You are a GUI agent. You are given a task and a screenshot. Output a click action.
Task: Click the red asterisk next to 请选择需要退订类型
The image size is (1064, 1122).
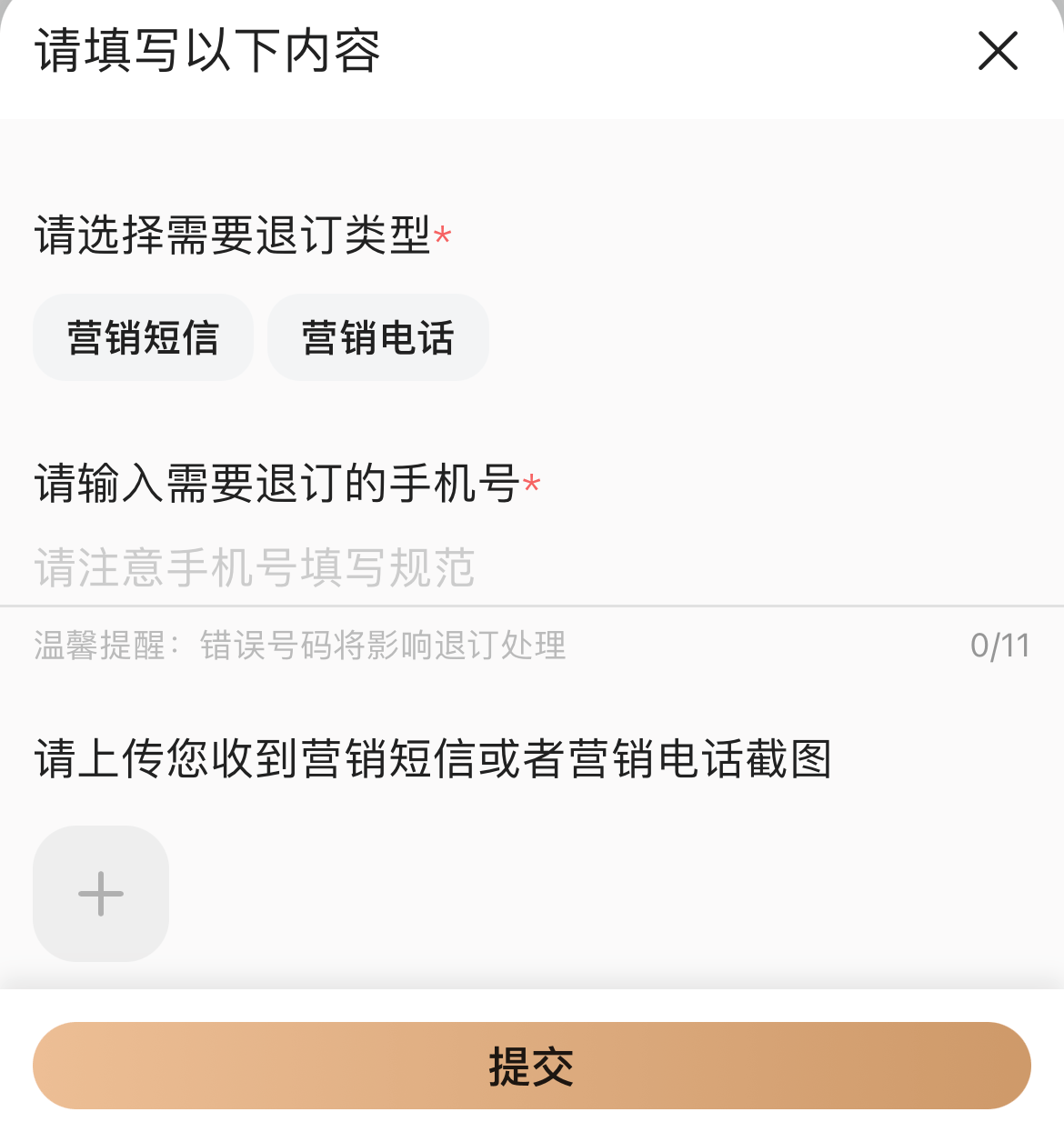[x=443, y=235]
